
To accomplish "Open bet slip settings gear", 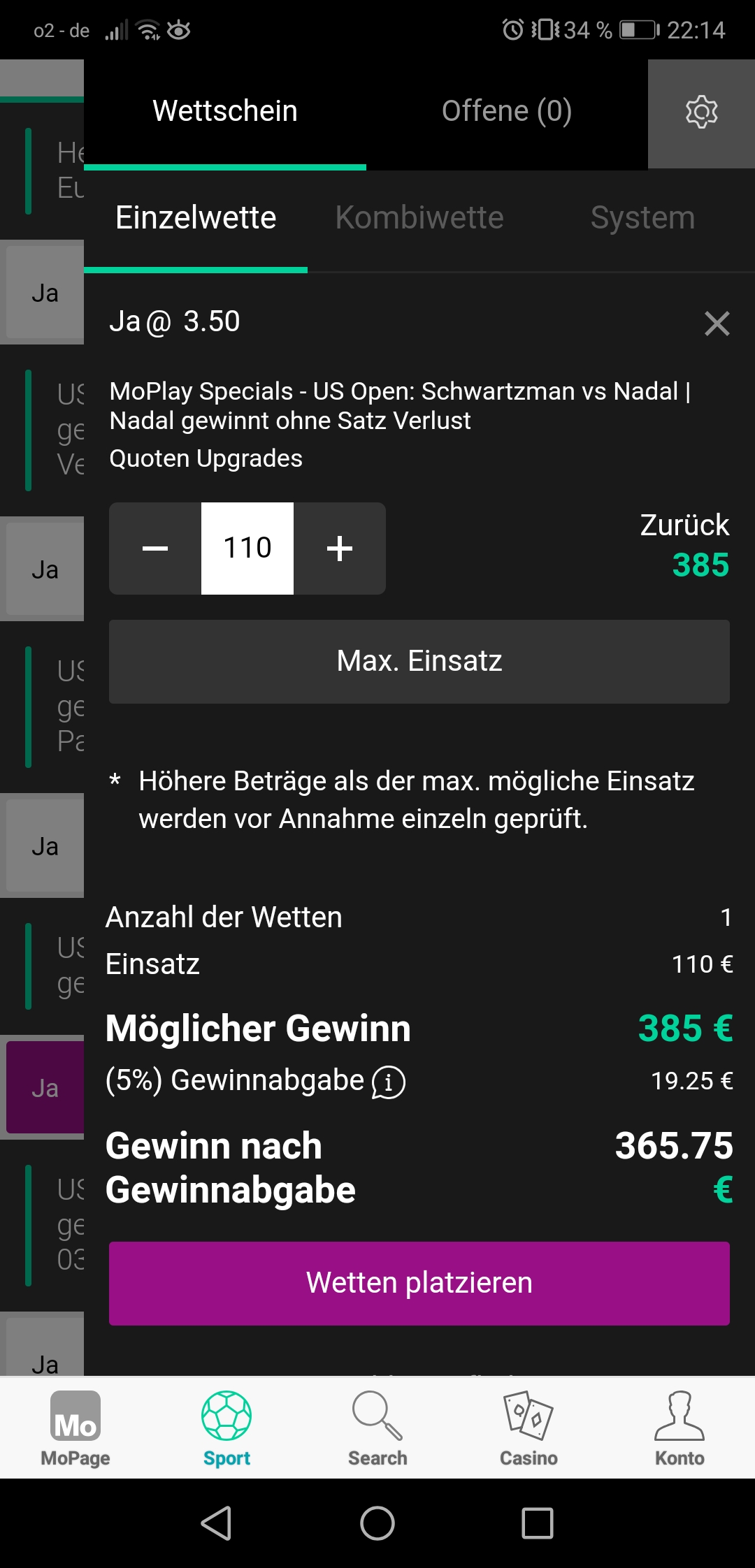I will point(701,112).
